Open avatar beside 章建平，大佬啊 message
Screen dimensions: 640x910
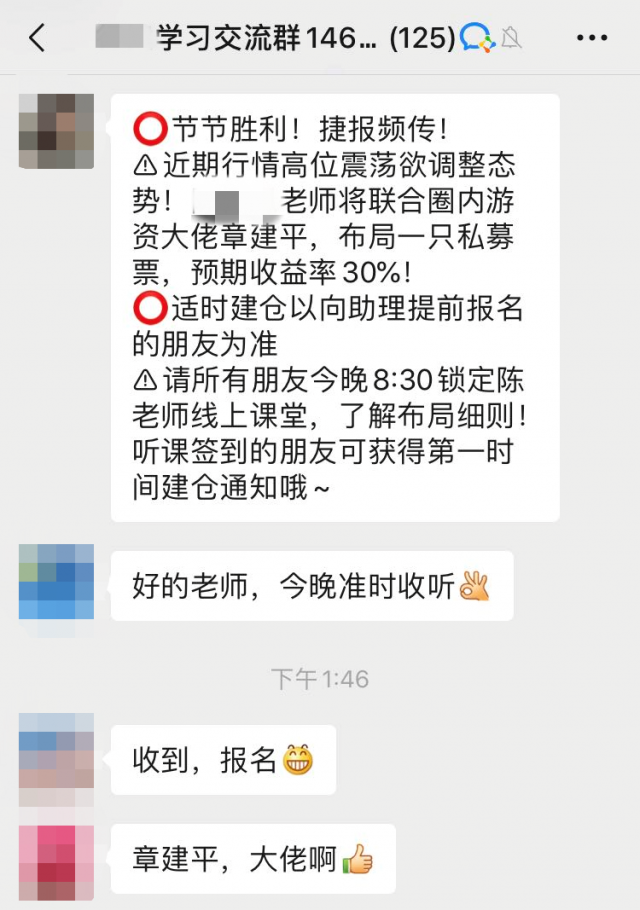(56, 862)
